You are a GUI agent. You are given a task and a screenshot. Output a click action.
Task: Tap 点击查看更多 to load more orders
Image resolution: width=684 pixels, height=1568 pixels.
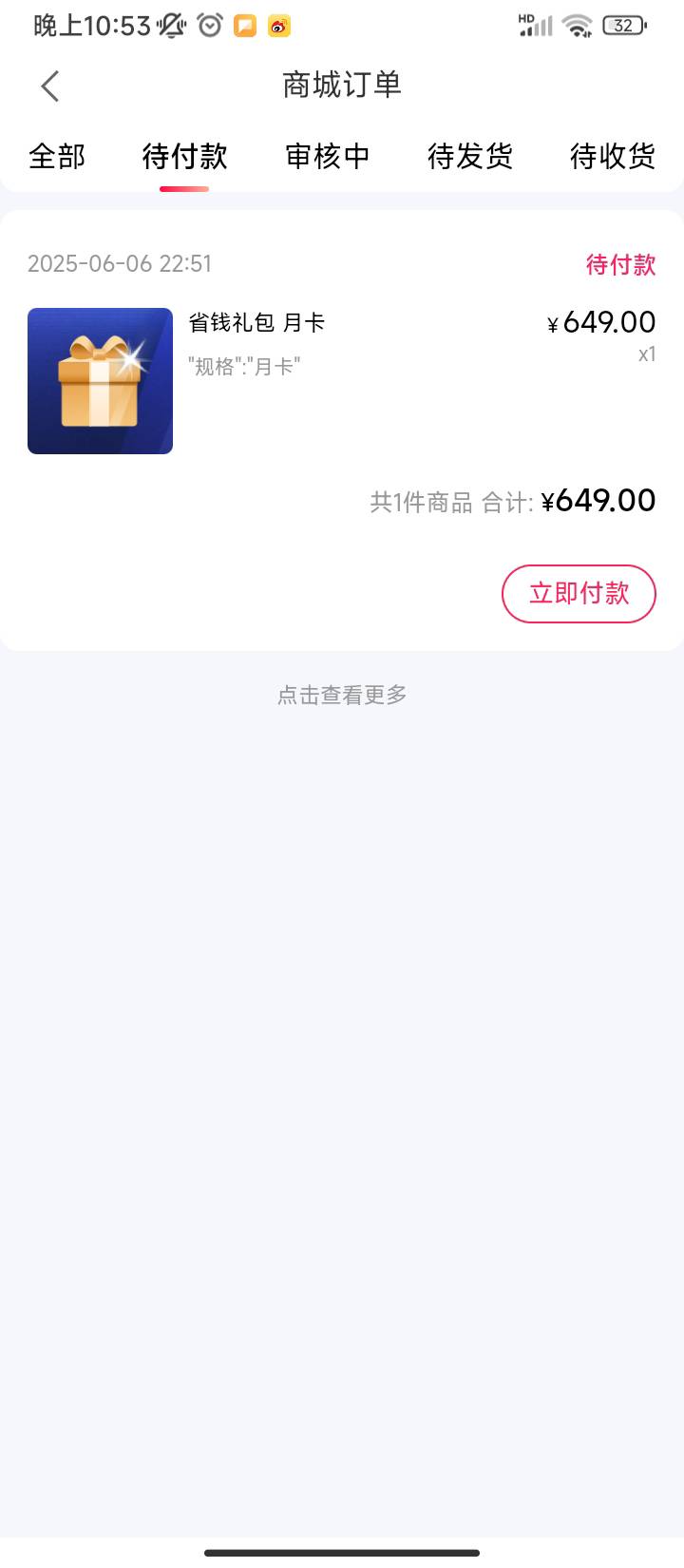click(342, 695)
